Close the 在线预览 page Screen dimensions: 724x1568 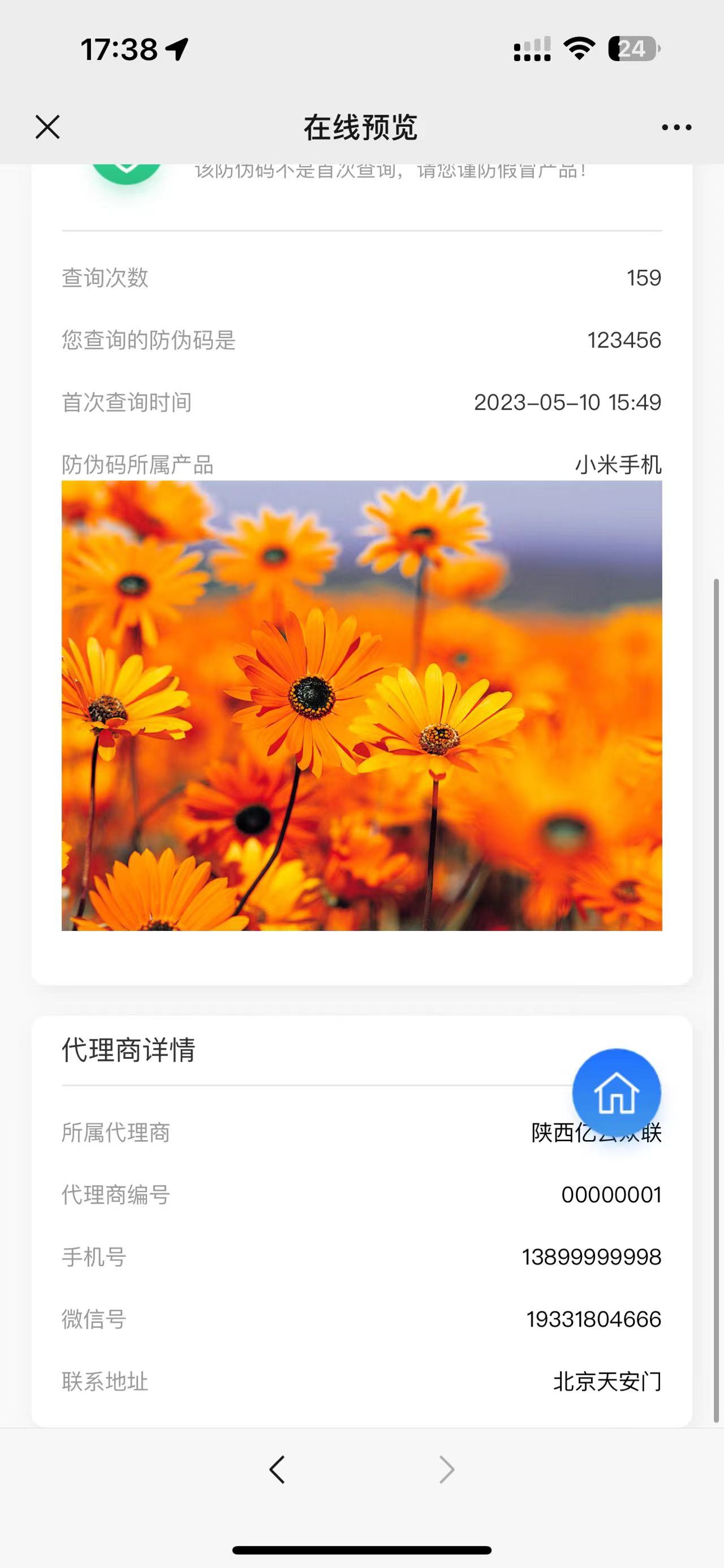click(48, 127)
